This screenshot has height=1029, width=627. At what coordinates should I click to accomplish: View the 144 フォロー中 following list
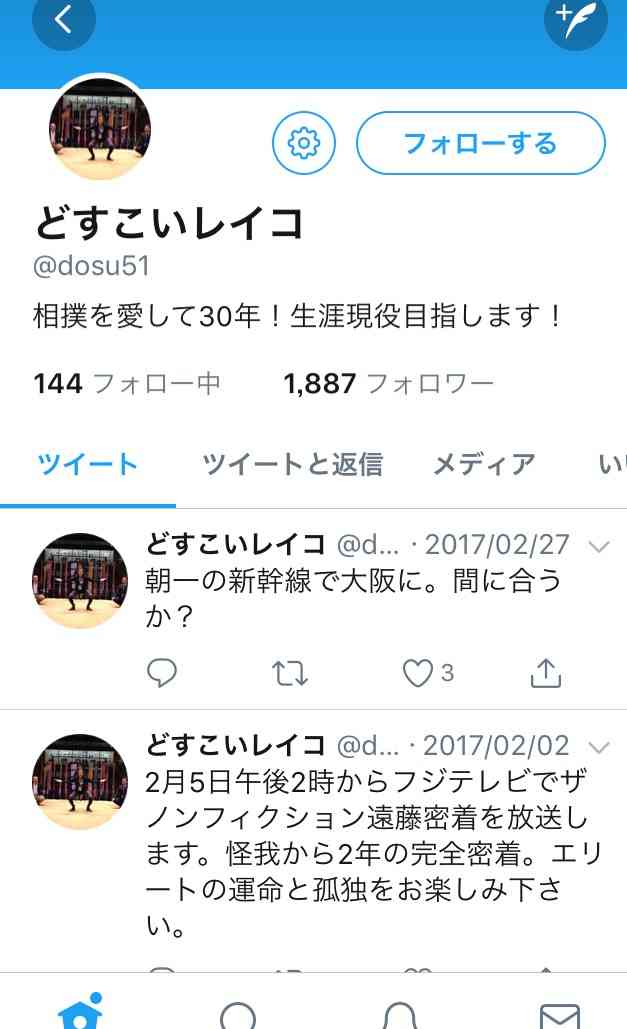[127, 383]
